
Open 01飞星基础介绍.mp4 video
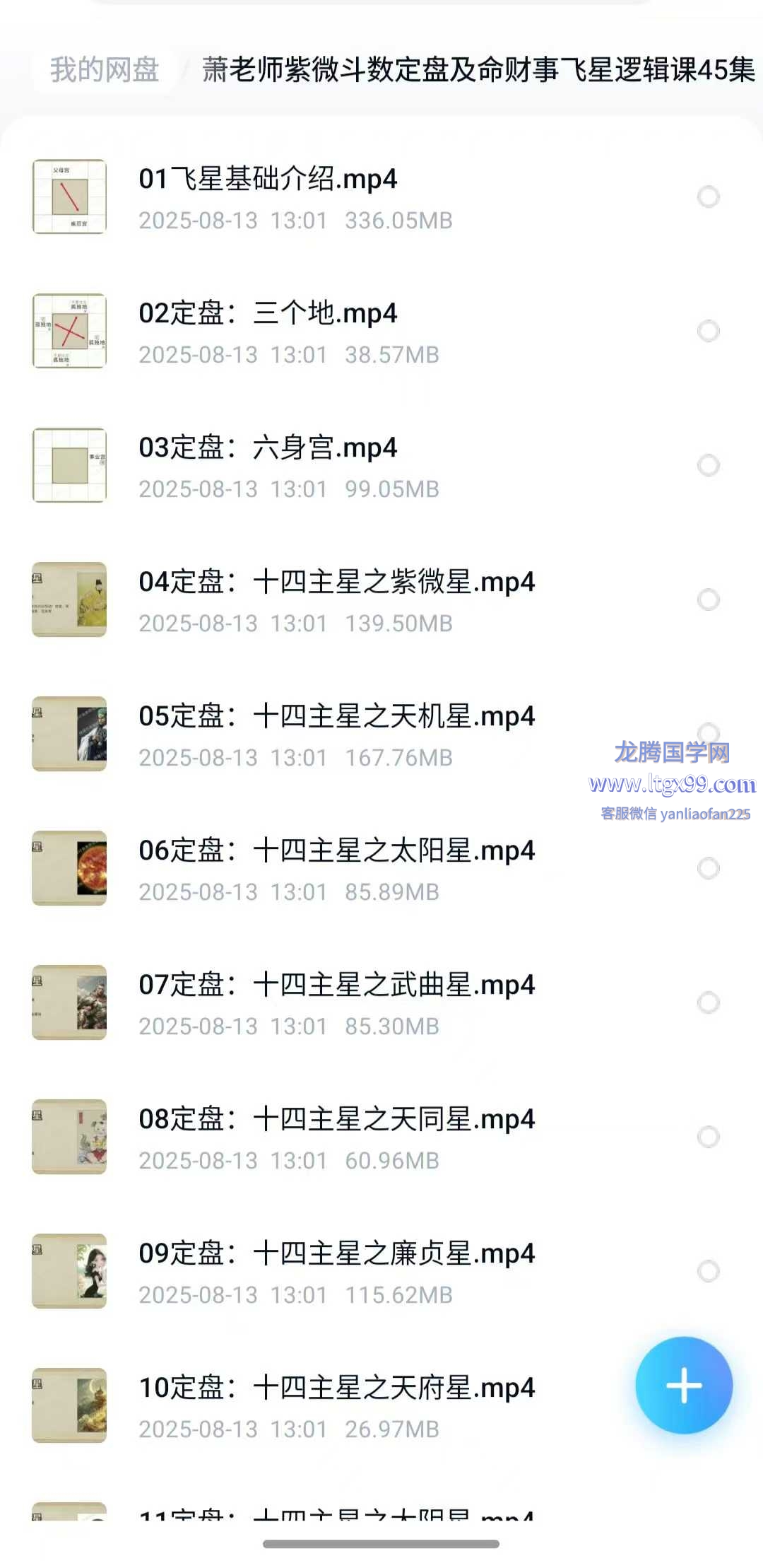pyautogui.click(x=268, y=180)
